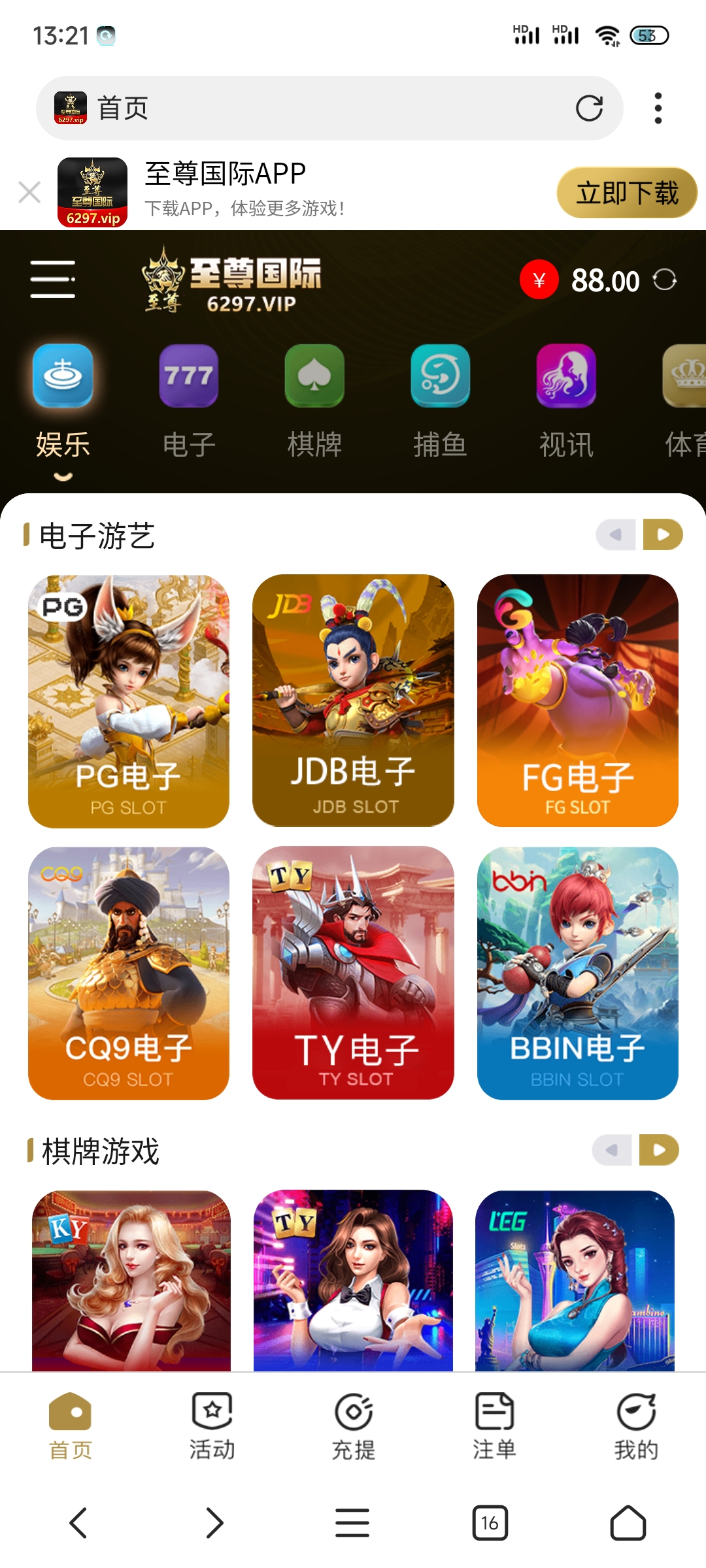Switch to the 我的 tab

[635, 1426]
